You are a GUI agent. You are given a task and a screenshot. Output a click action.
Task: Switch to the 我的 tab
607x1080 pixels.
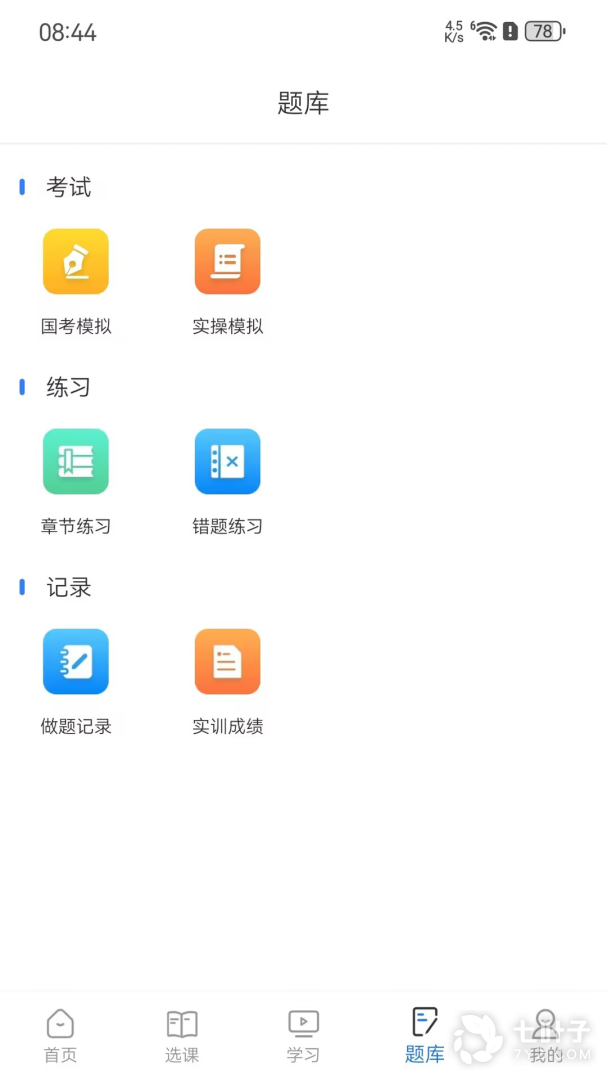click(546, 1035)
